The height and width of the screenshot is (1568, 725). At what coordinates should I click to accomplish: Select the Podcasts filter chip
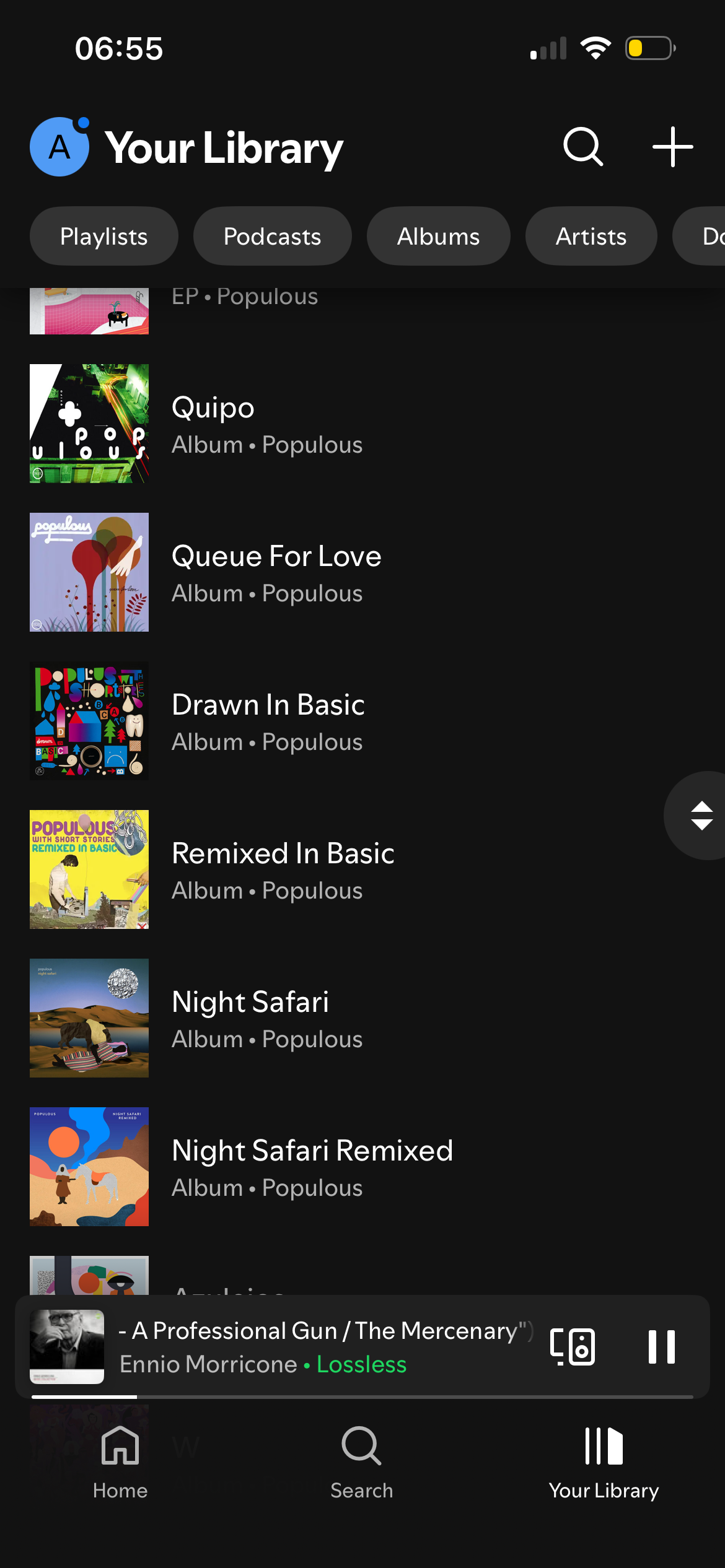(x=272, y=236)
